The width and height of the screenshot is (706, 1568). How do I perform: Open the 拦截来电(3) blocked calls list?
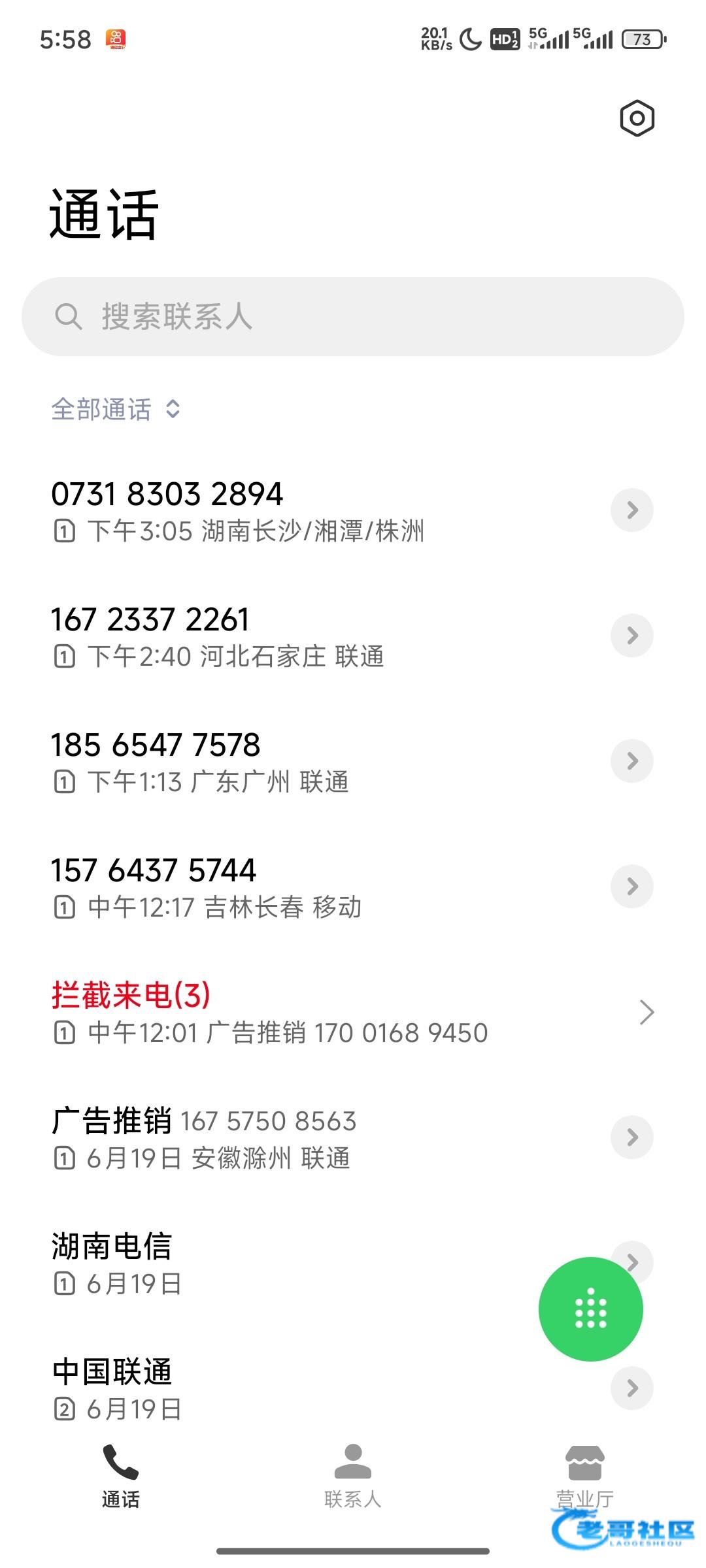[353, 1013]
